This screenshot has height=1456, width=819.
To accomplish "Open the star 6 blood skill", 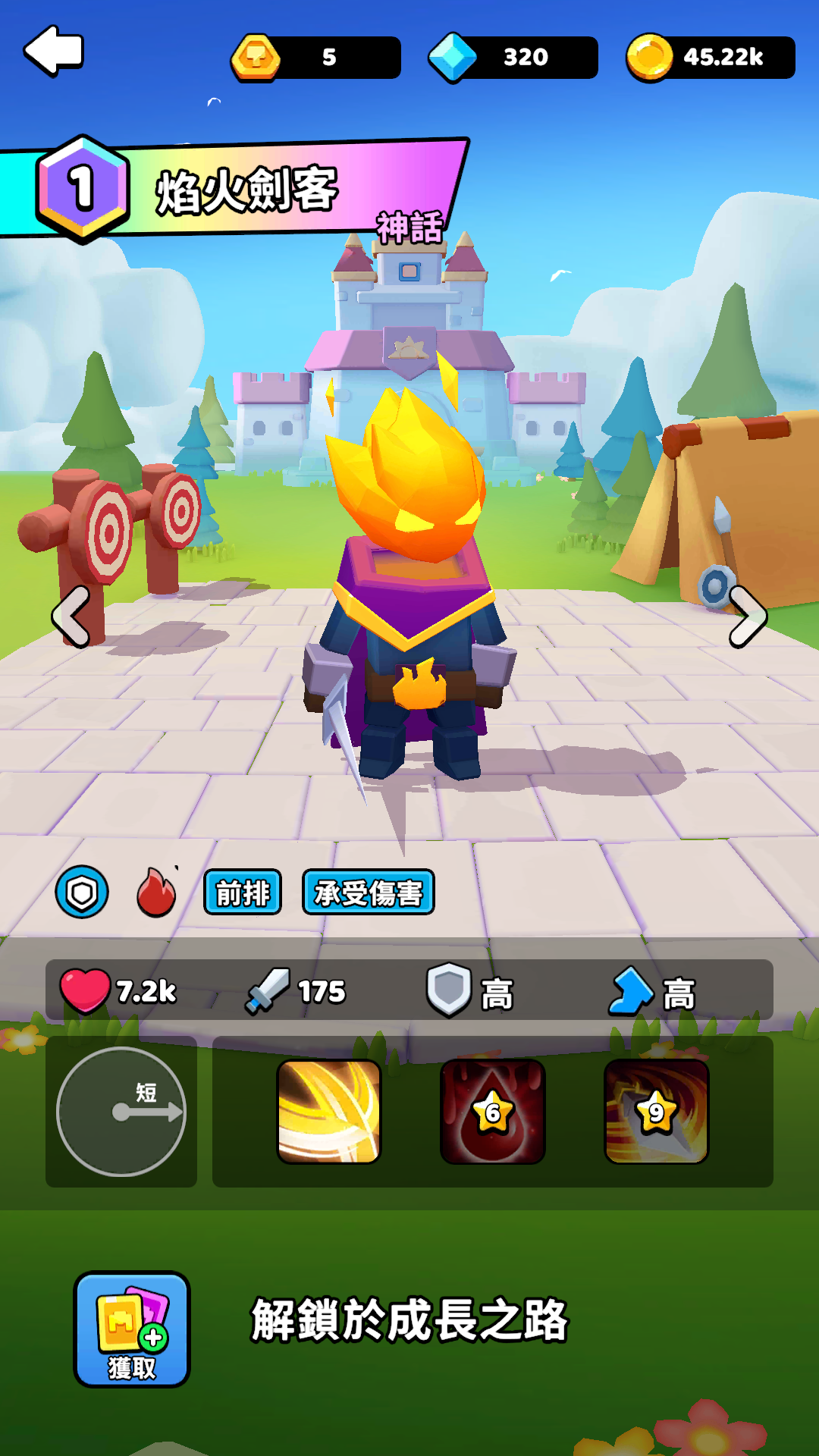I will click(493, 1112).
